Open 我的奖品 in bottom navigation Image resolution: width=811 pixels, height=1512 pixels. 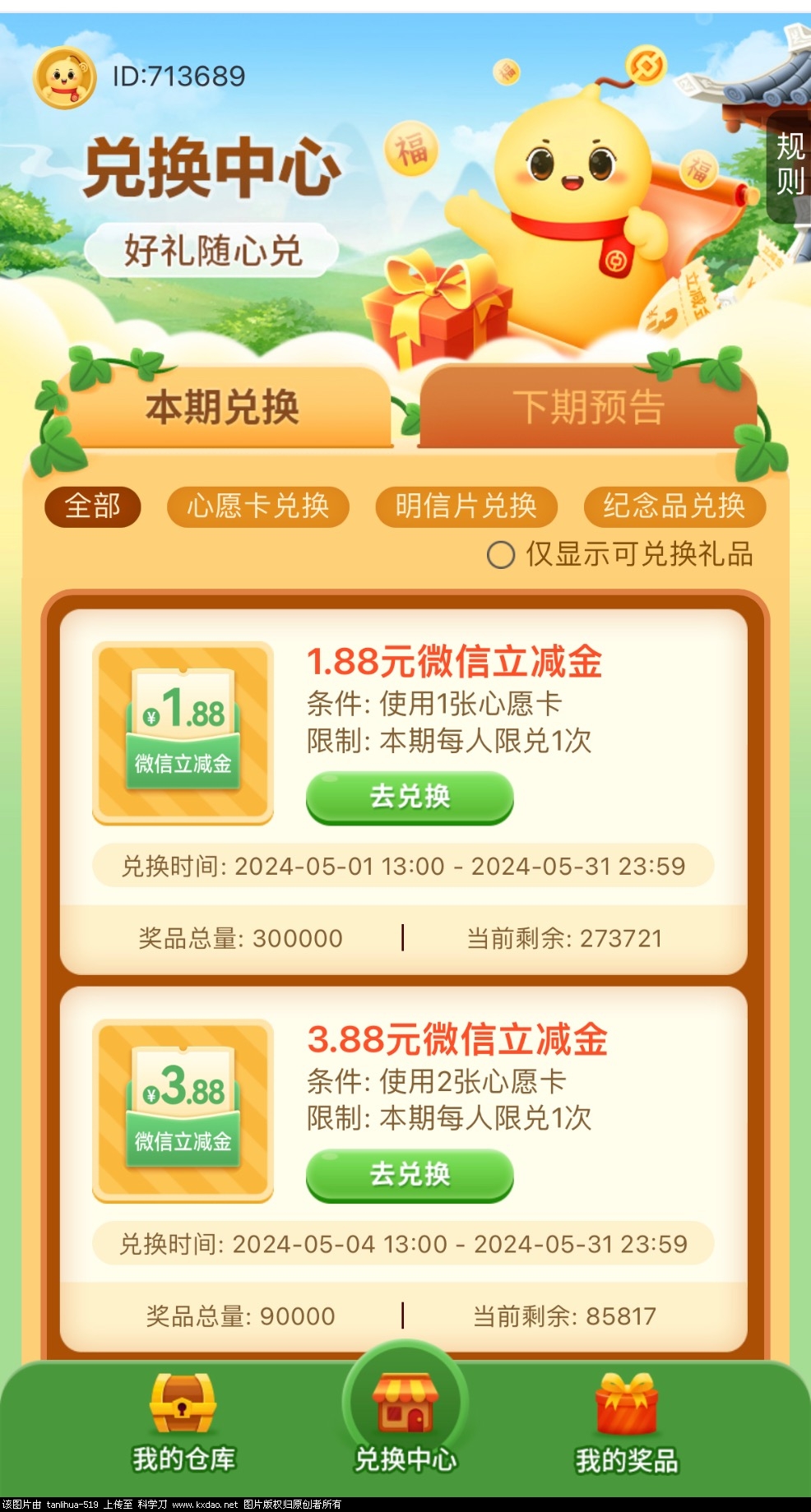pos(627,1422)
